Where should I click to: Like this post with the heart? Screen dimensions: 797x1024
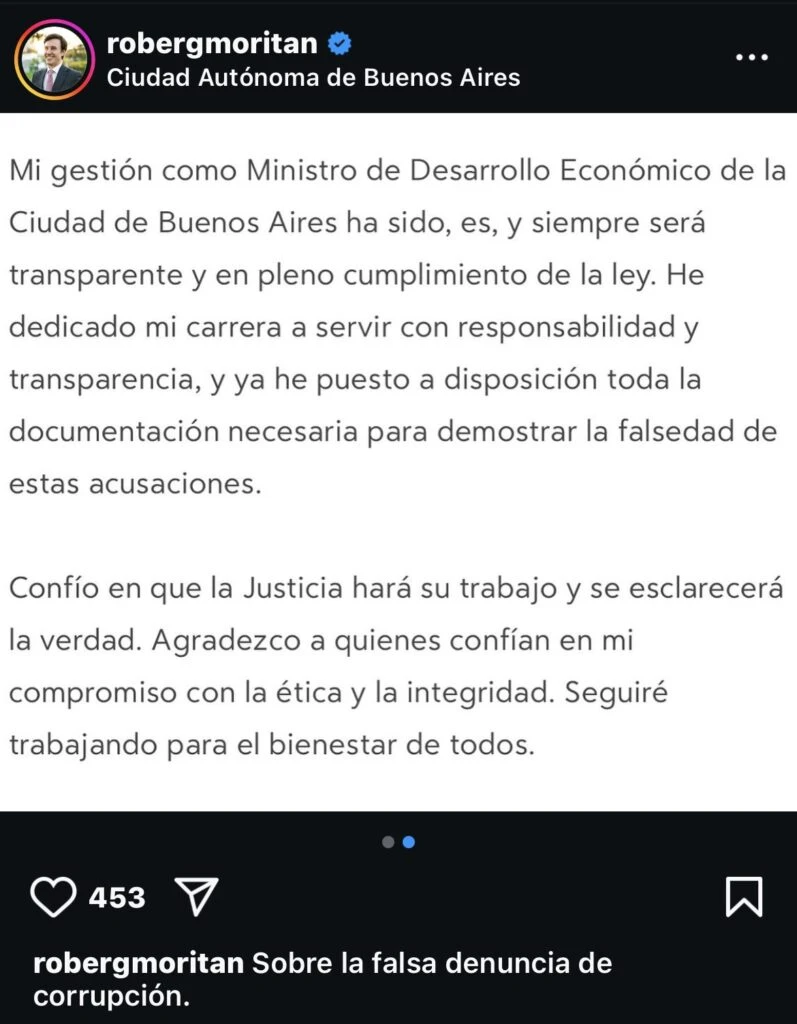click(x=53, y=897)
